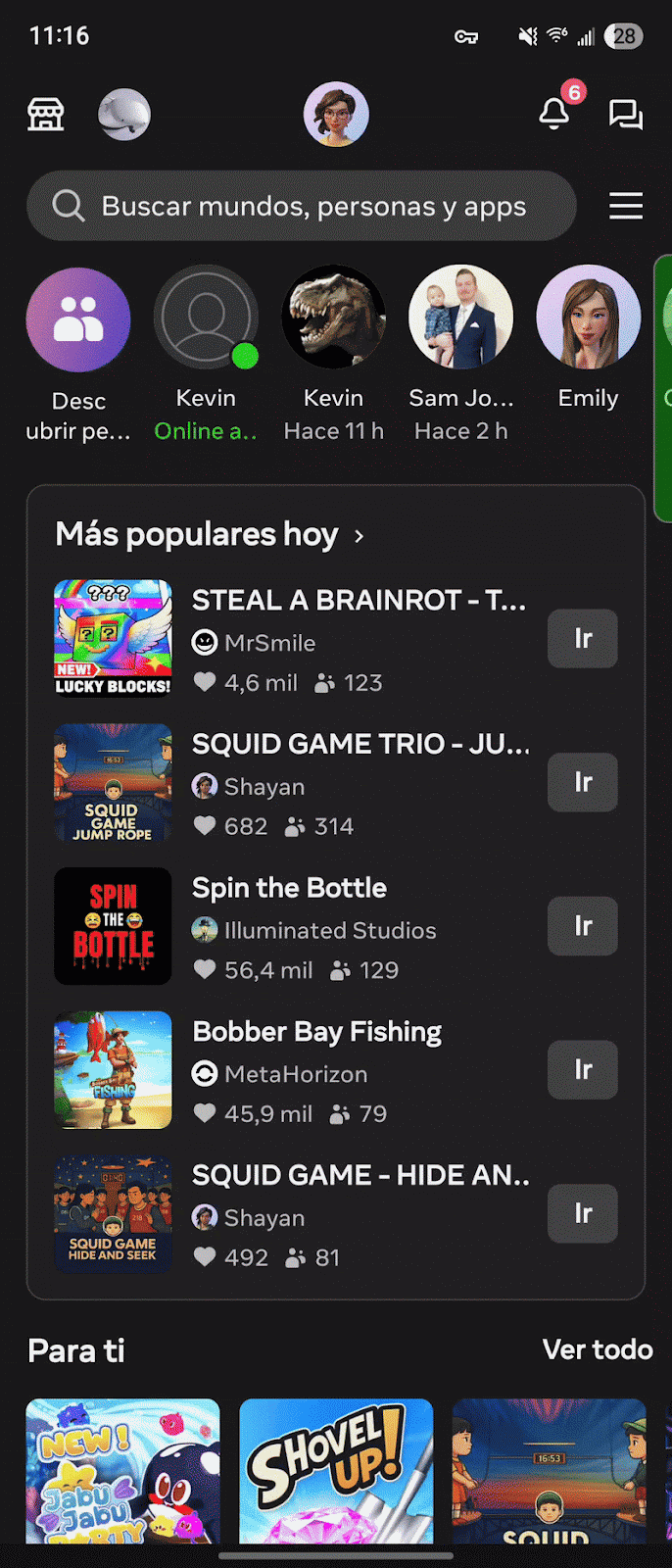Go to Bobber Bay Fishing world
Screen dimensions: 672x1568
(583, 1070)
